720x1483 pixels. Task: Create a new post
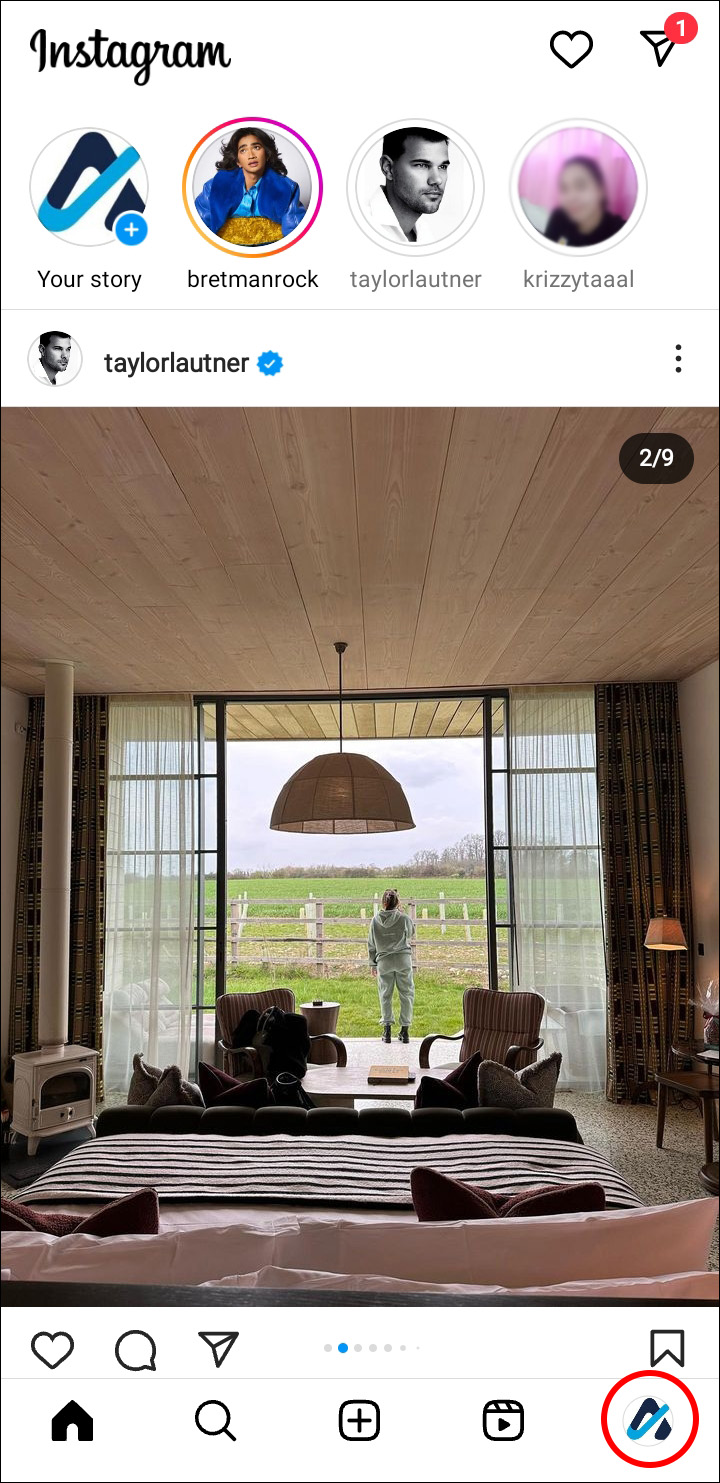359,1421
